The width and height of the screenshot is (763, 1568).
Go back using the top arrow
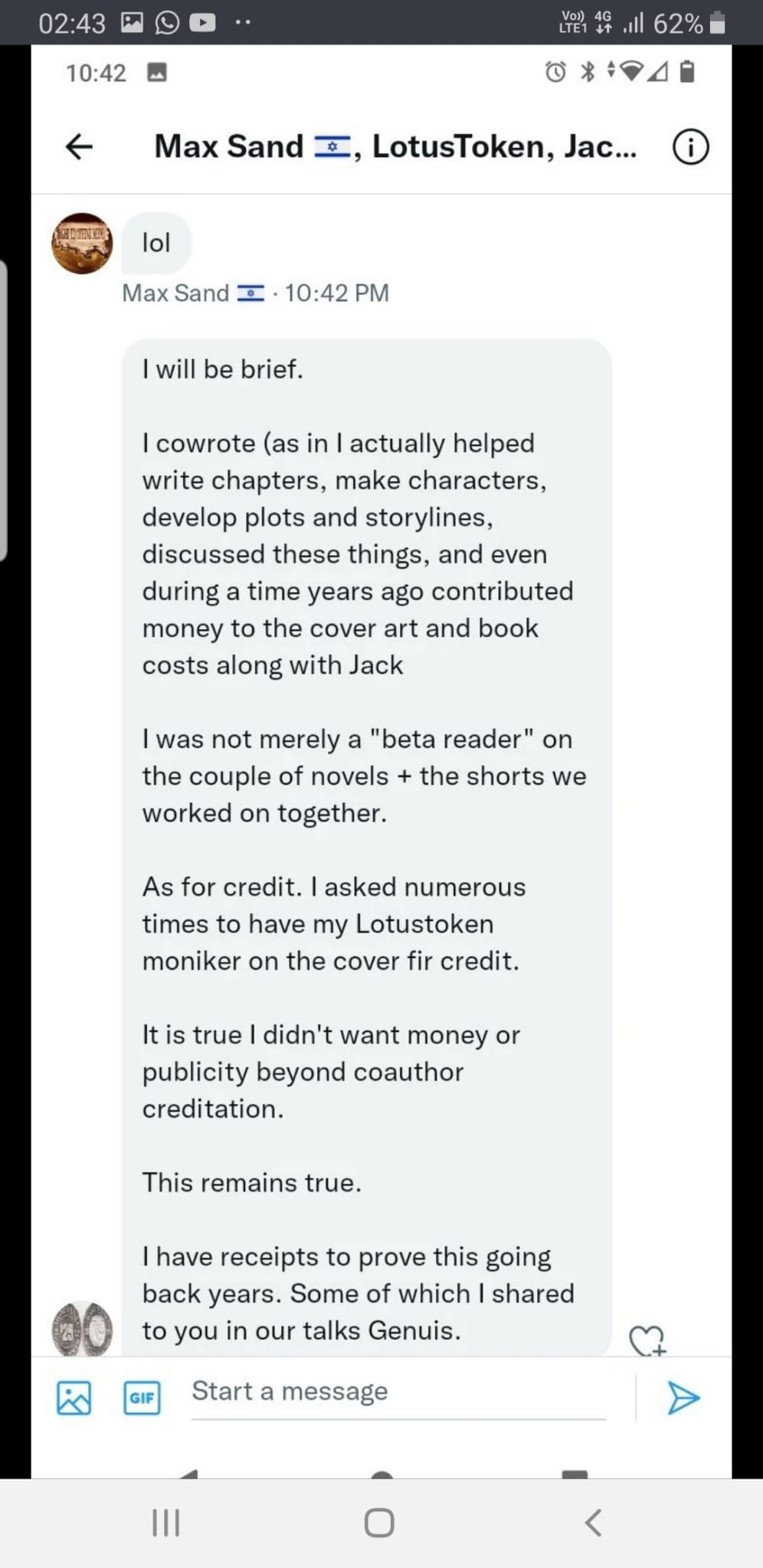[79, 146]
